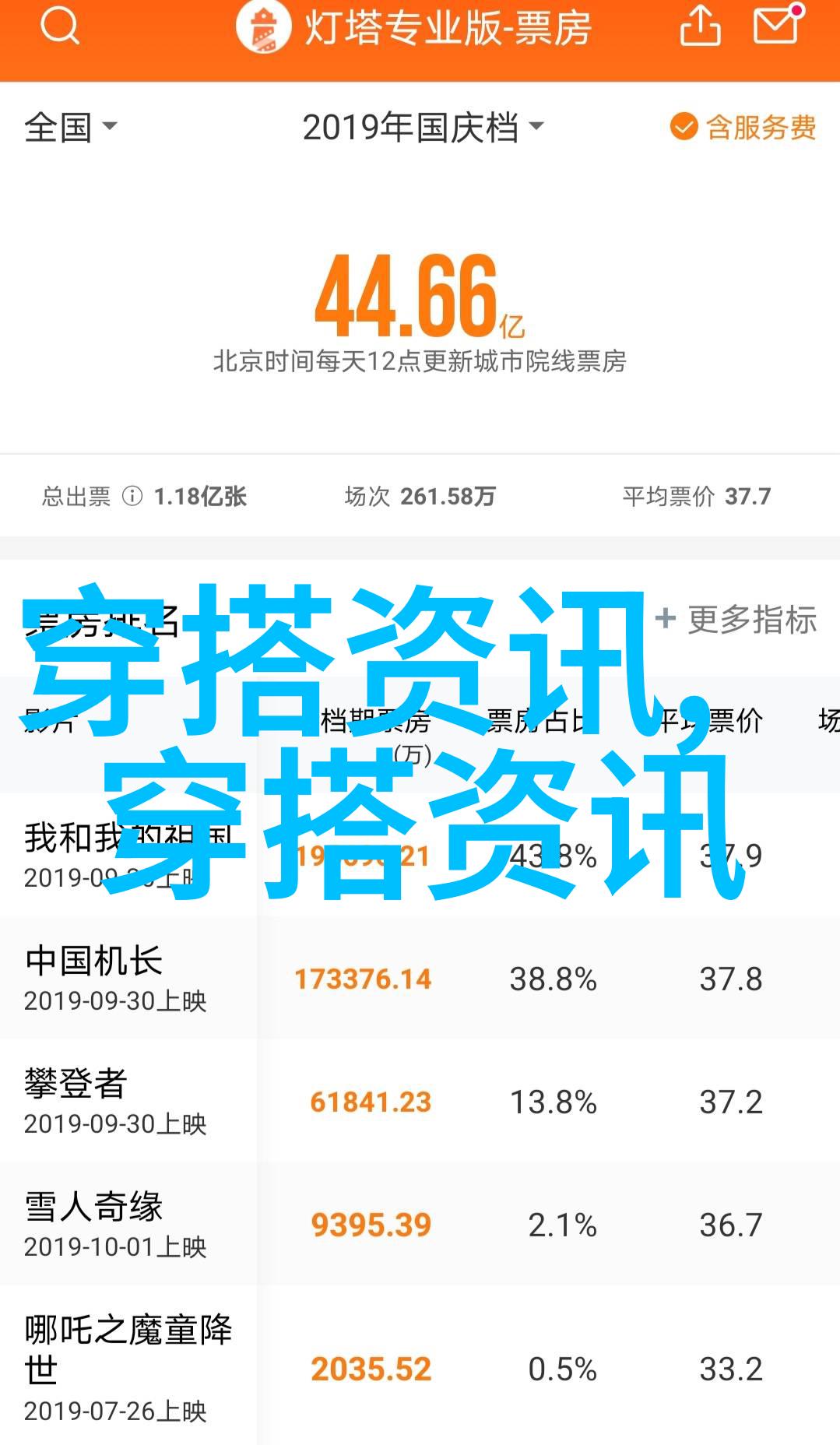Open the search icon

[60, 26]
